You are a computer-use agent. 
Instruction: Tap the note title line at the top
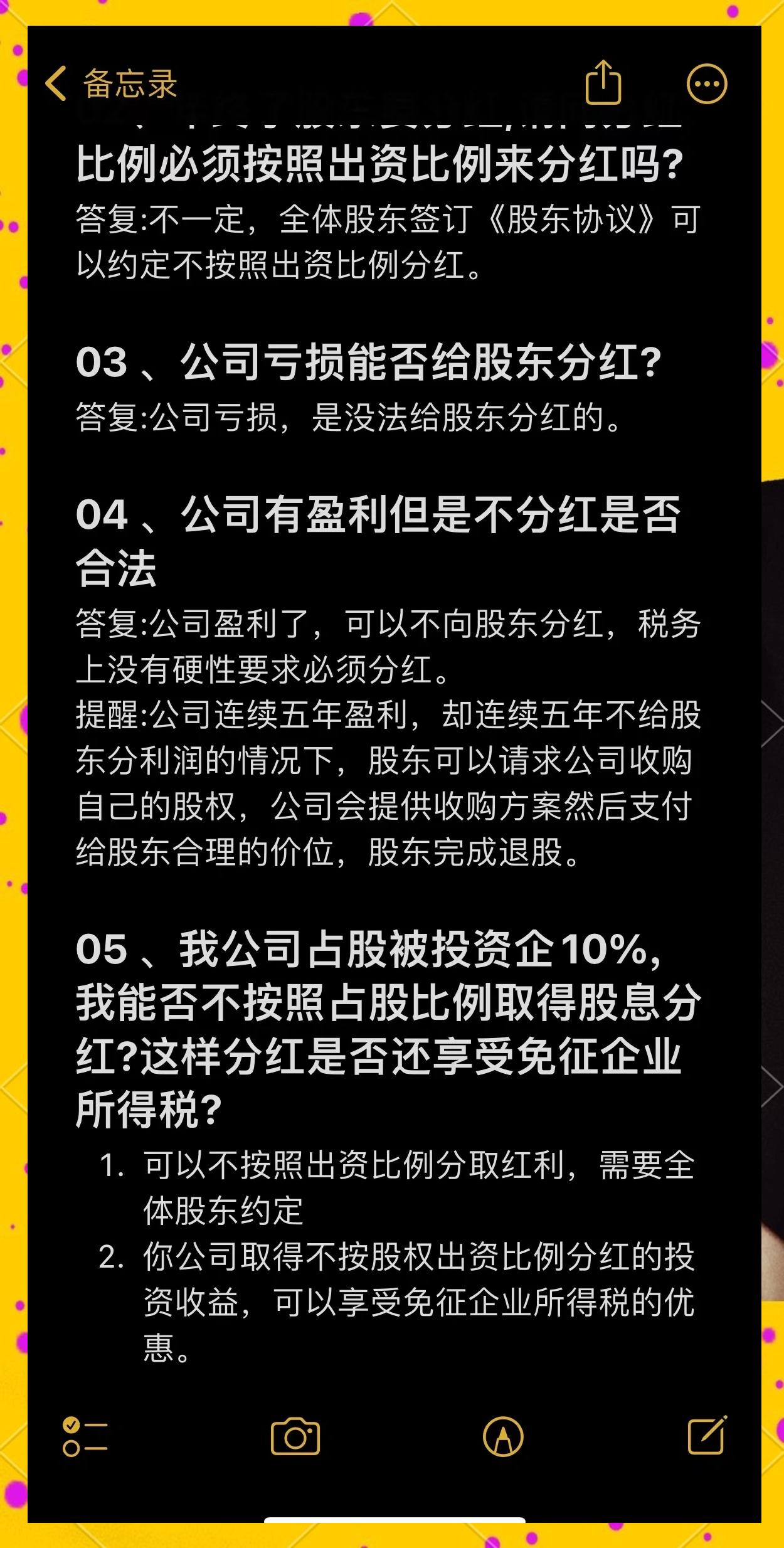pyautogui.click(x=376, y=116)
